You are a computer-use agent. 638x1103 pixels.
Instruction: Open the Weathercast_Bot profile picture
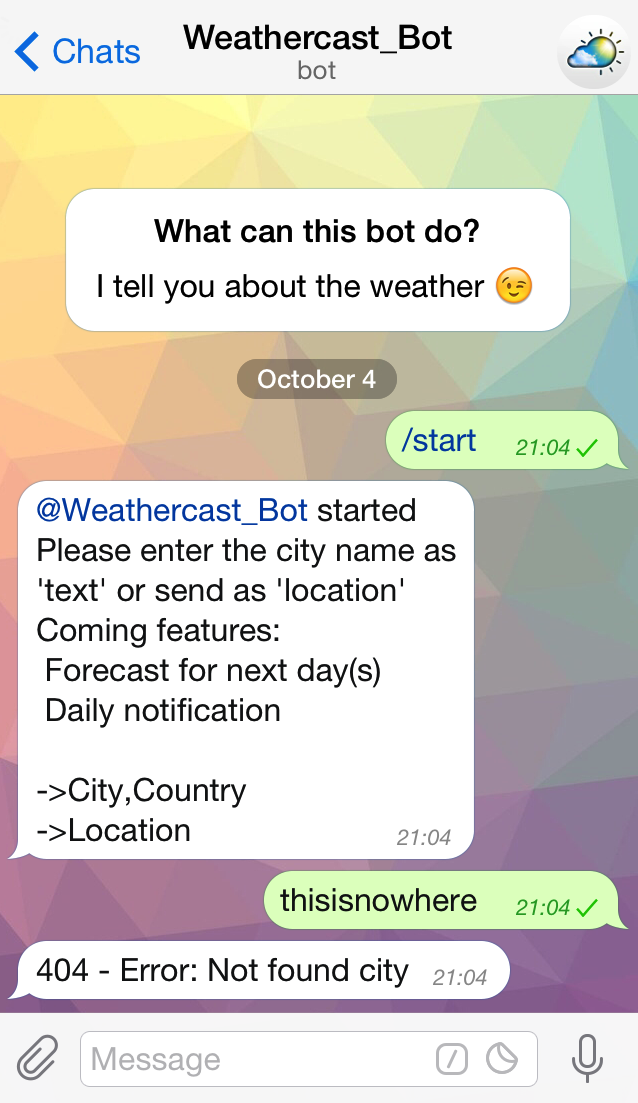coord(593,52)
